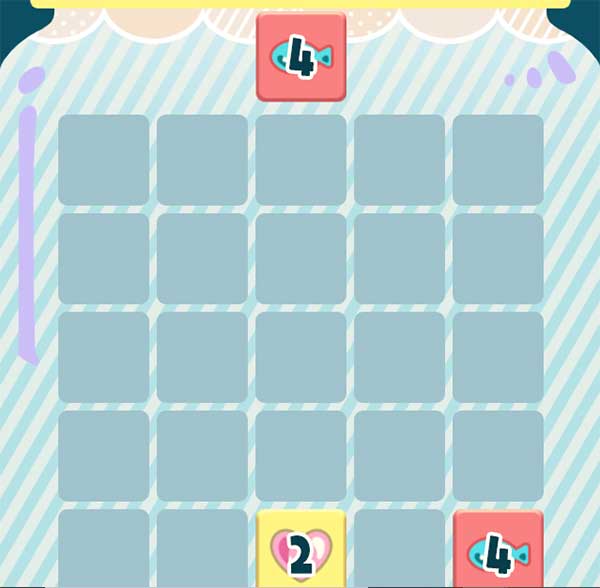This screenshot has width=600, height=588.
Task: Tap the empty cell directly above the heart 2 tile
Action: point(301,455)
